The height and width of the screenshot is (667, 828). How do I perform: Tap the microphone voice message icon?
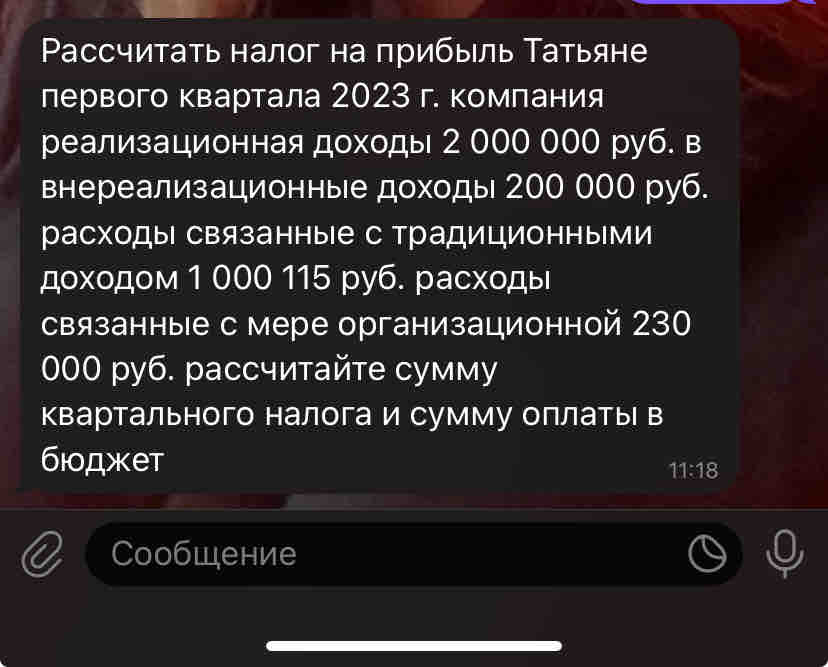point(785,553)
